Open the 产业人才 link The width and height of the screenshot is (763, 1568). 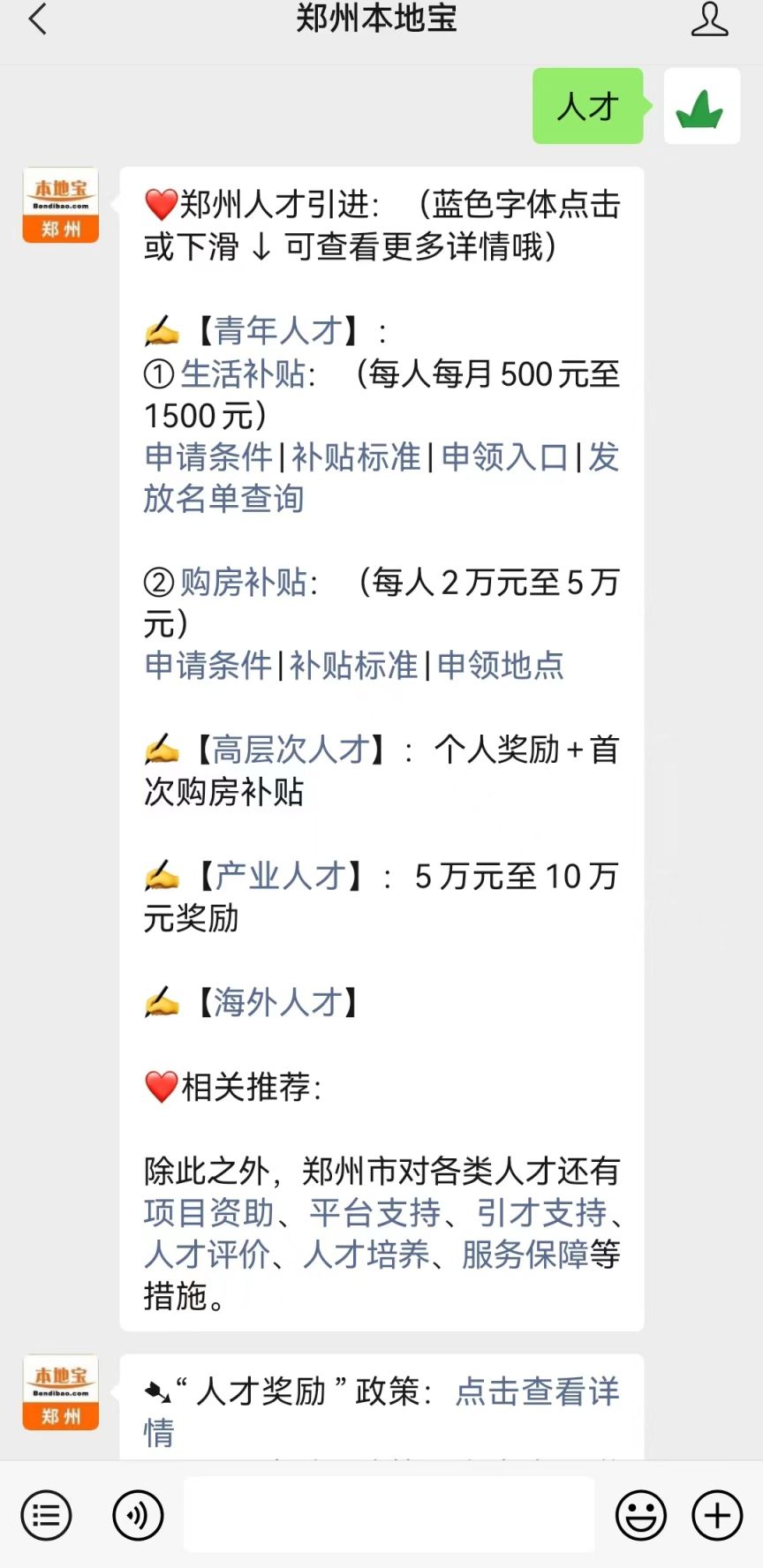279,877
